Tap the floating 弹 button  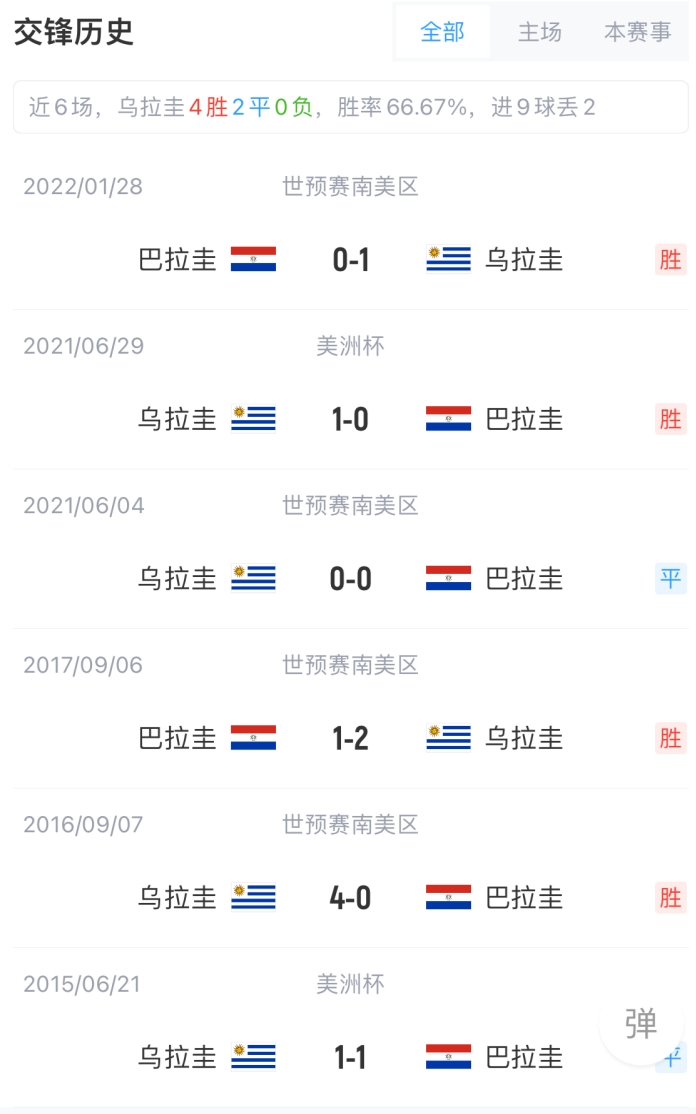coord(641,1023)
